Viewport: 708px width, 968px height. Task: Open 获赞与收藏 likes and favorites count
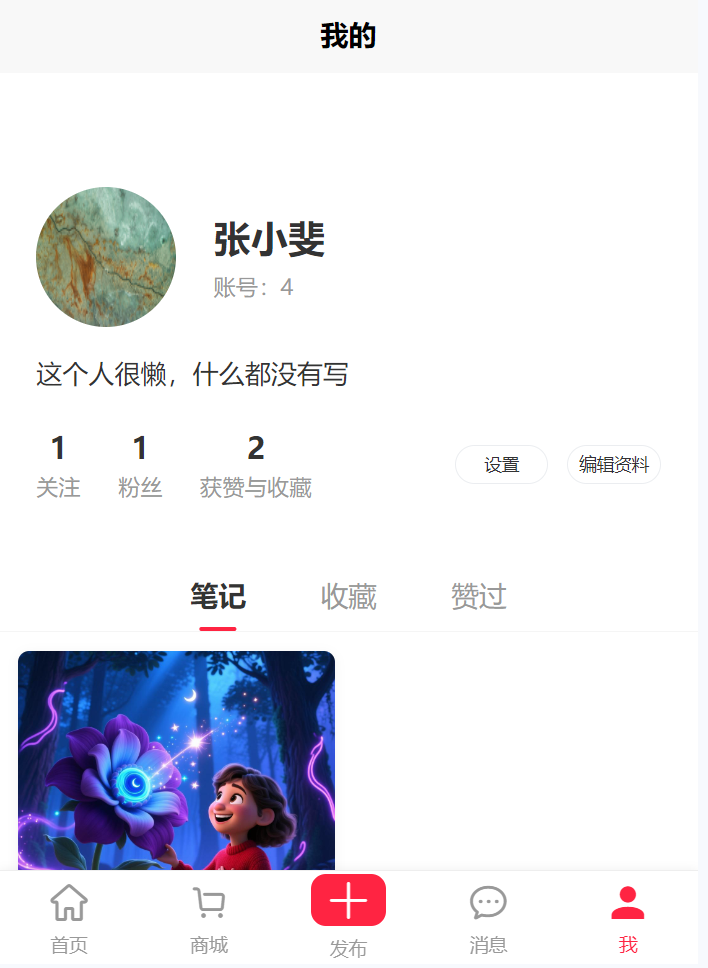(x=256, y=466)
